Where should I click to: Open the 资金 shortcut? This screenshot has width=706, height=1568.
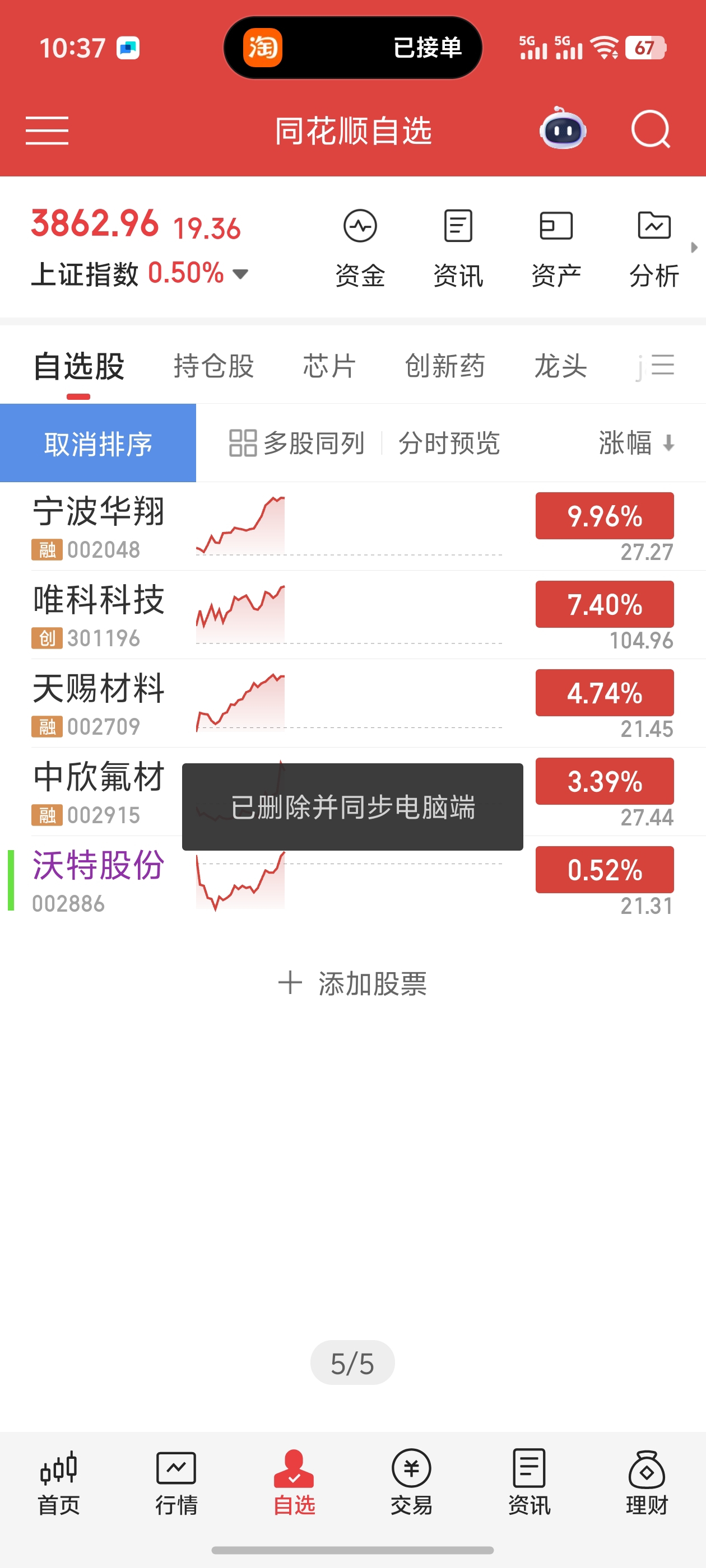[360, 248]
